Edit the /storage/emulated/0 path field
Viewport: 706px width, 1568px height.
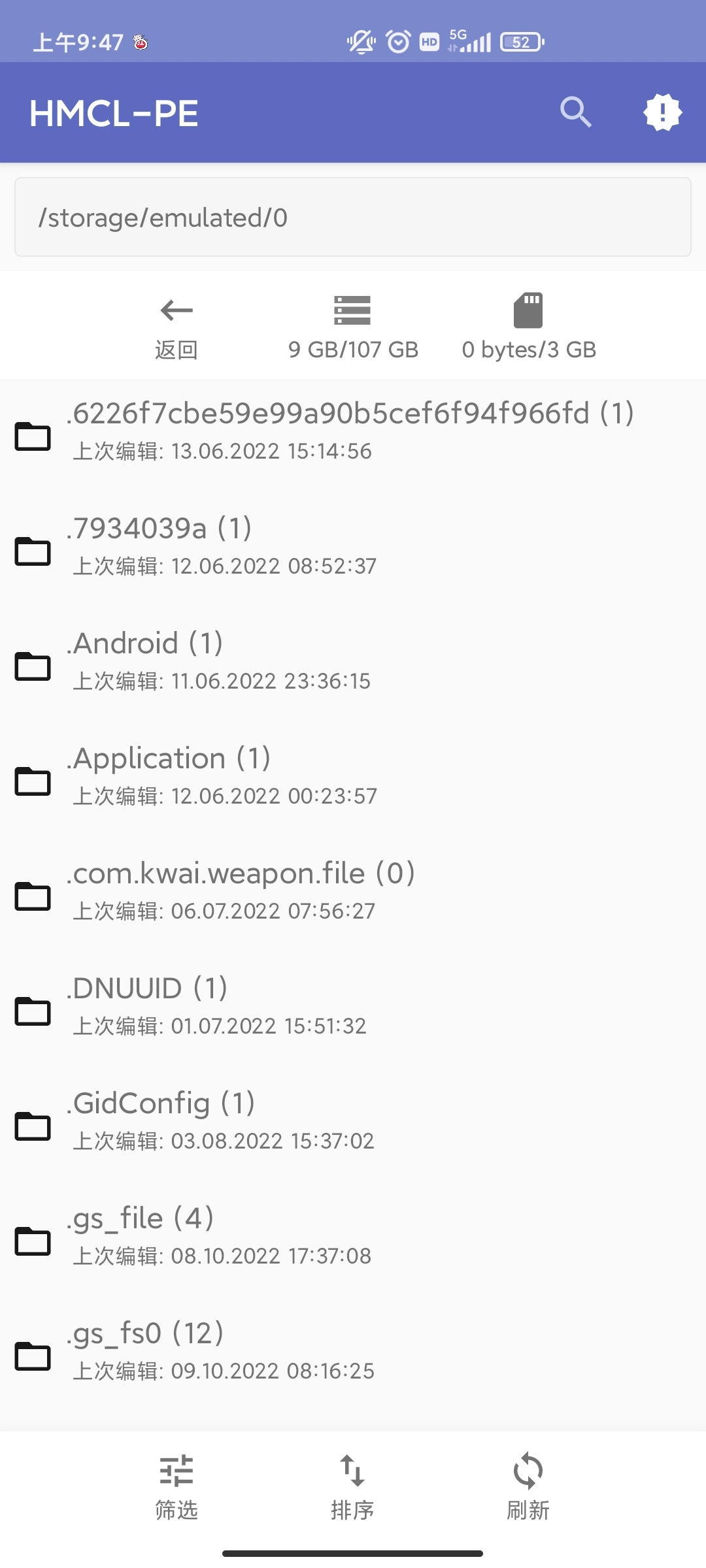[353, 218]
